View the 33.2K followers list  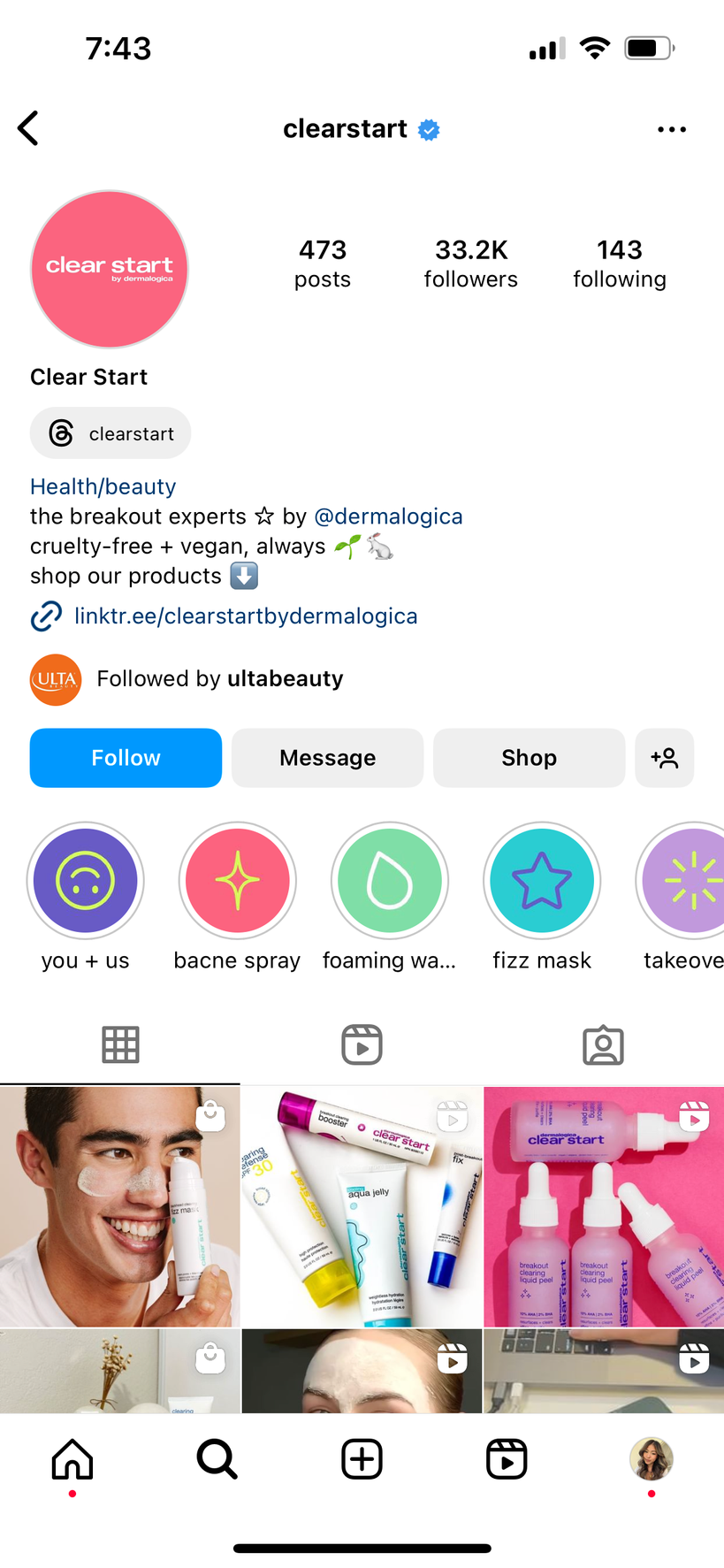point(470,264)
